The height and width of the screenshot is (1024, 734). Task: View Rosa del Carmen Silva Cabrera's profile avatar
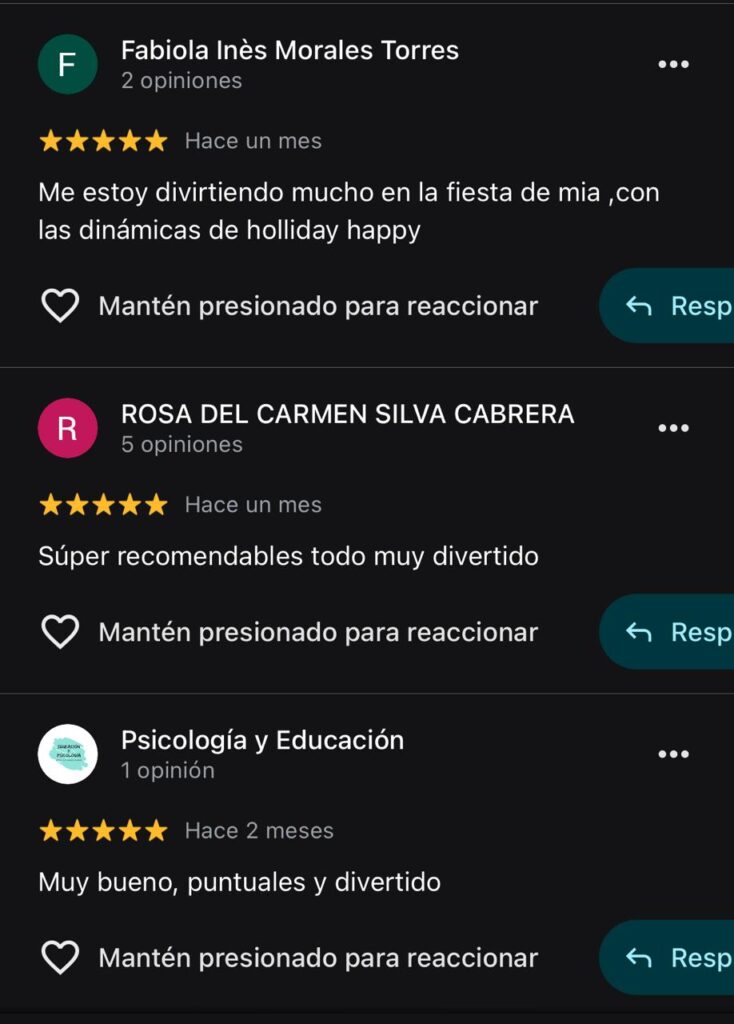click(67, 428)
